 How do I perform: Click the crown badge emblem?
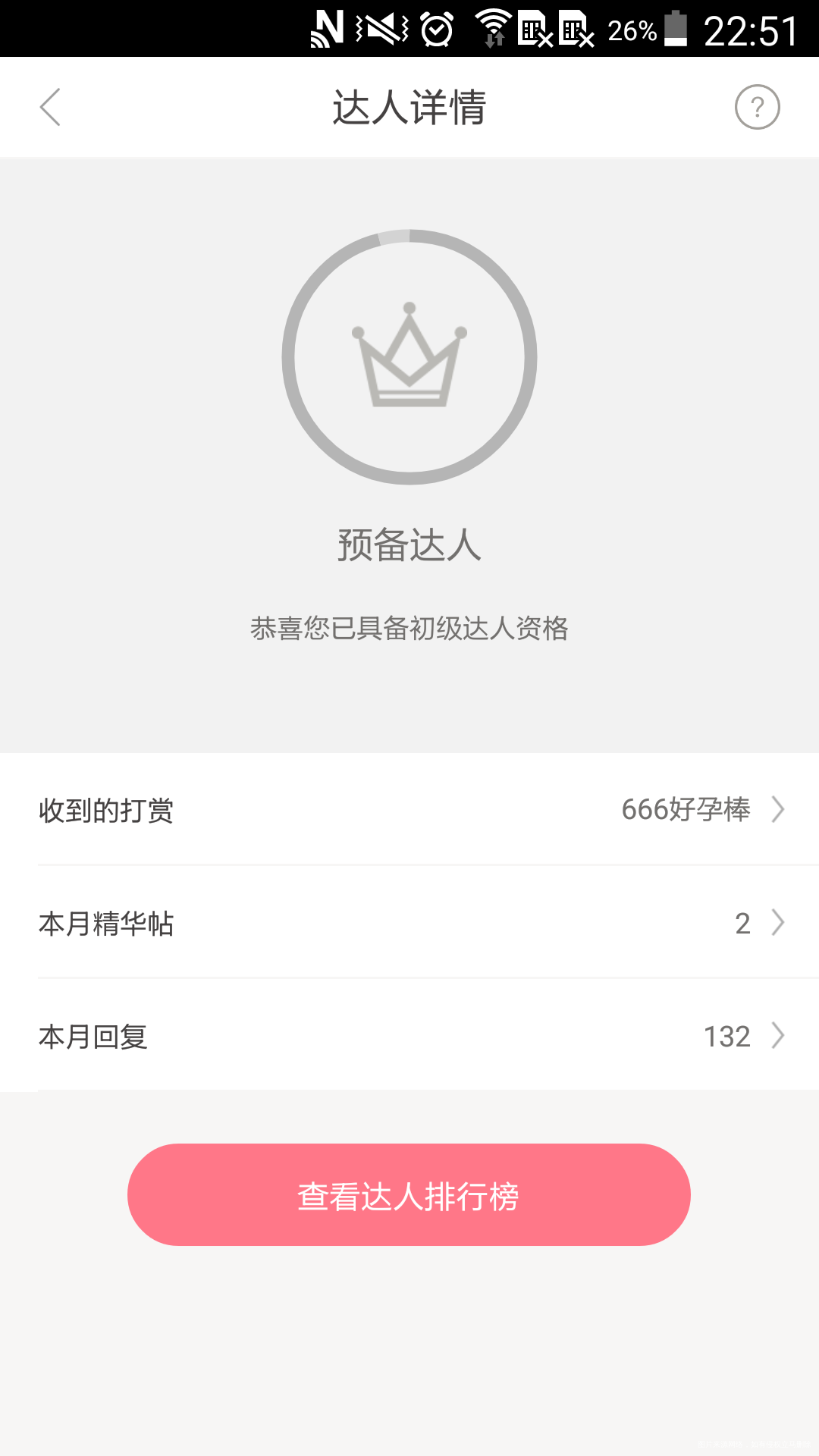click(x=409, y=356)
